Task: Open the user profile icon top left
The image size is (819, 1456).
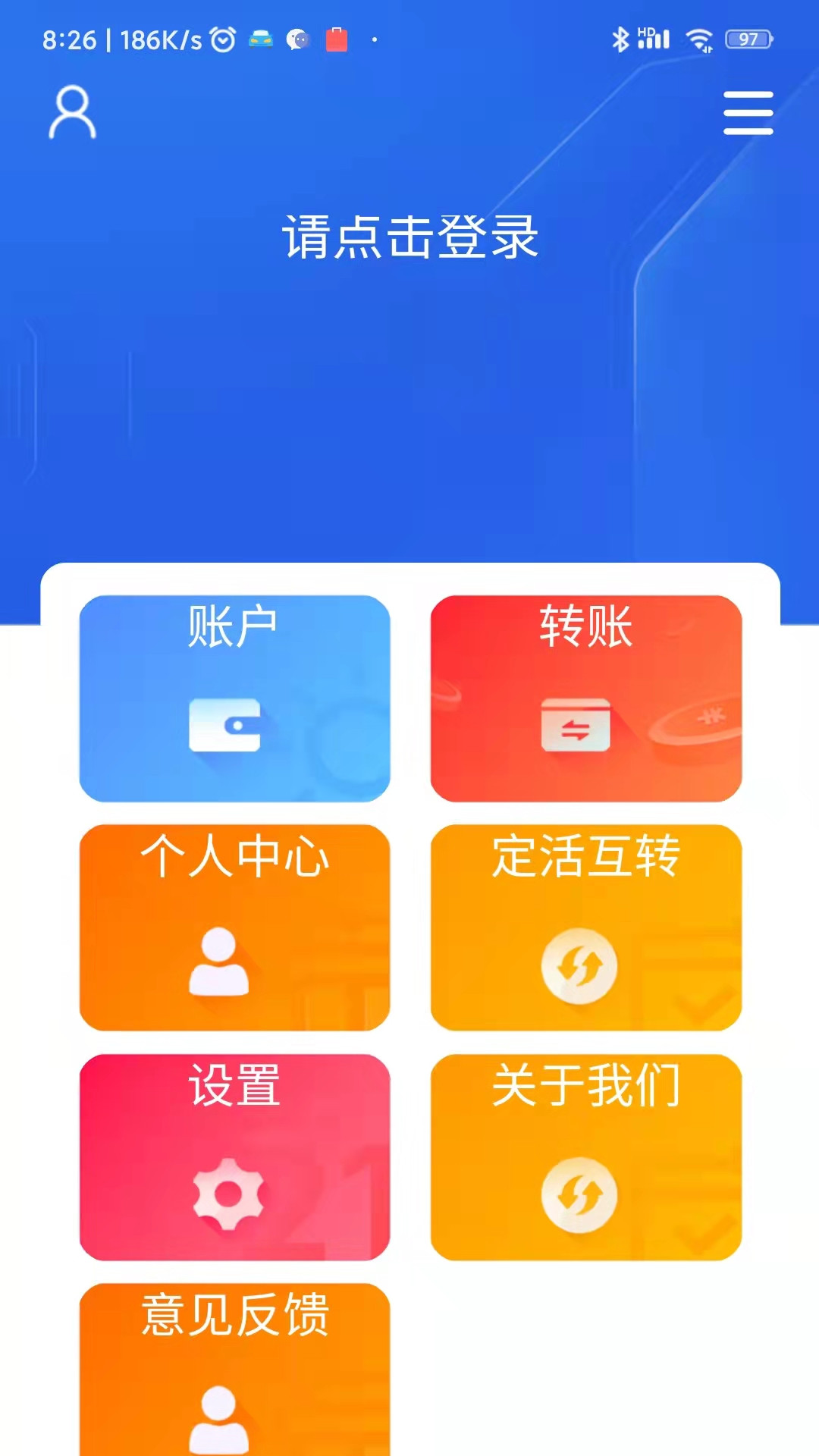Action: pyautogui.click(x=71, y=114)
